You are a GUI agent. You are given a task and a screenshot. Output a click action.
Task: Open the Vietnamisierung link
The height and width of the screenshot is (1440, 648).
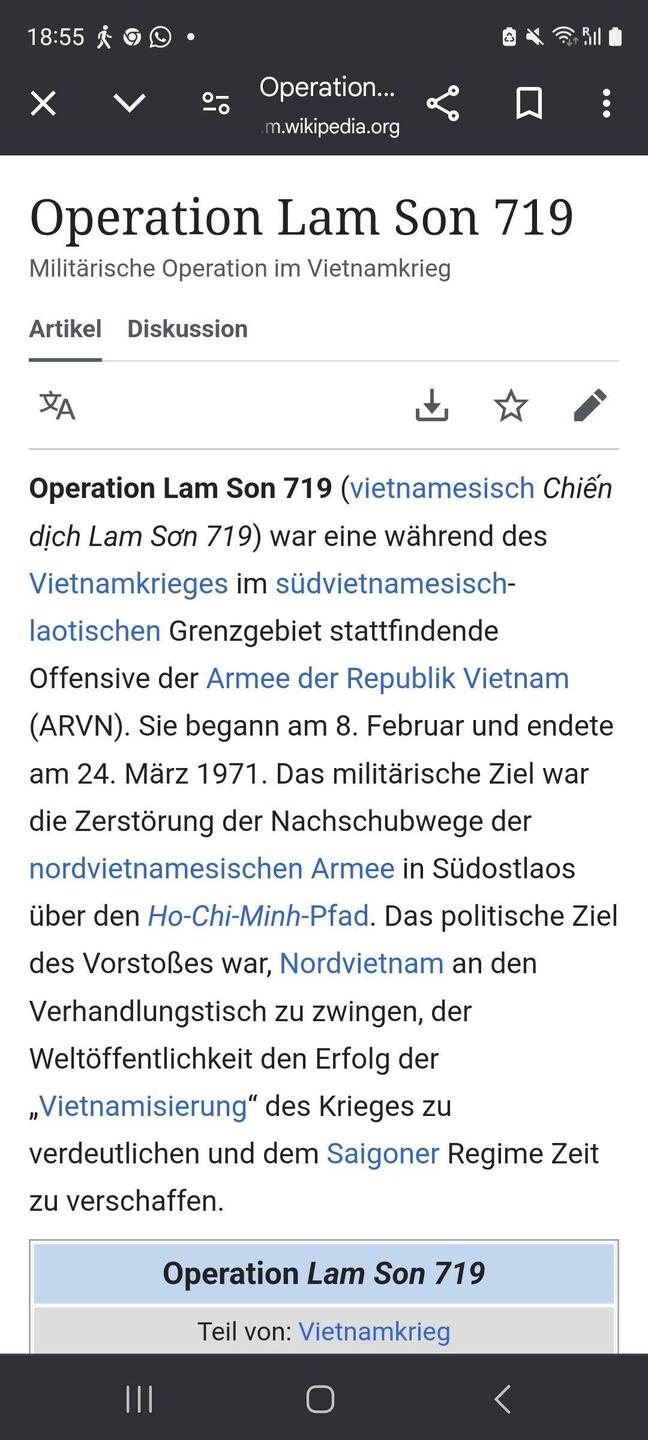(142, 1106)
